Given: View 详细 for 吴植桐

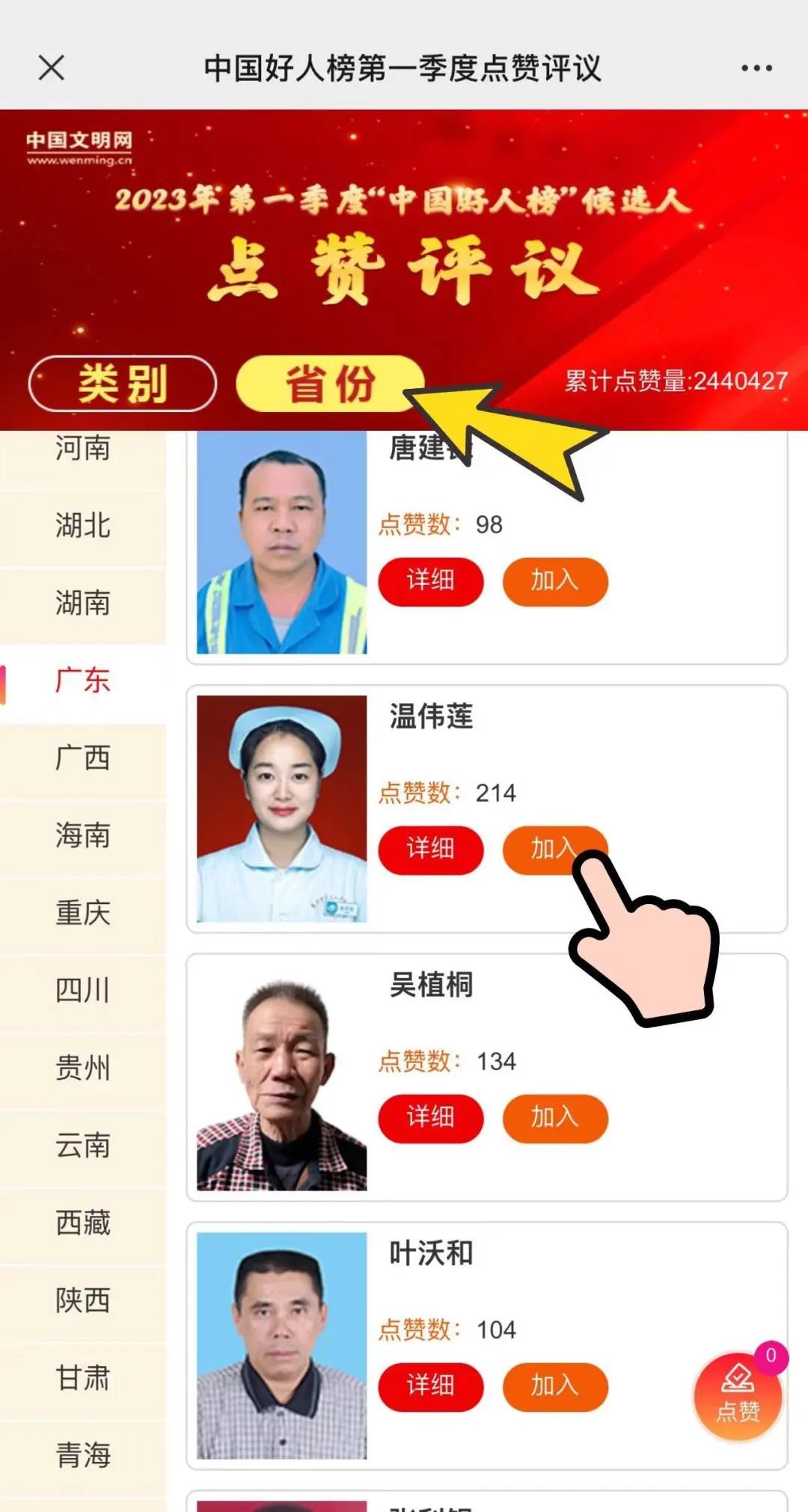Looking at the screenshot, I should coord(430,1118).
